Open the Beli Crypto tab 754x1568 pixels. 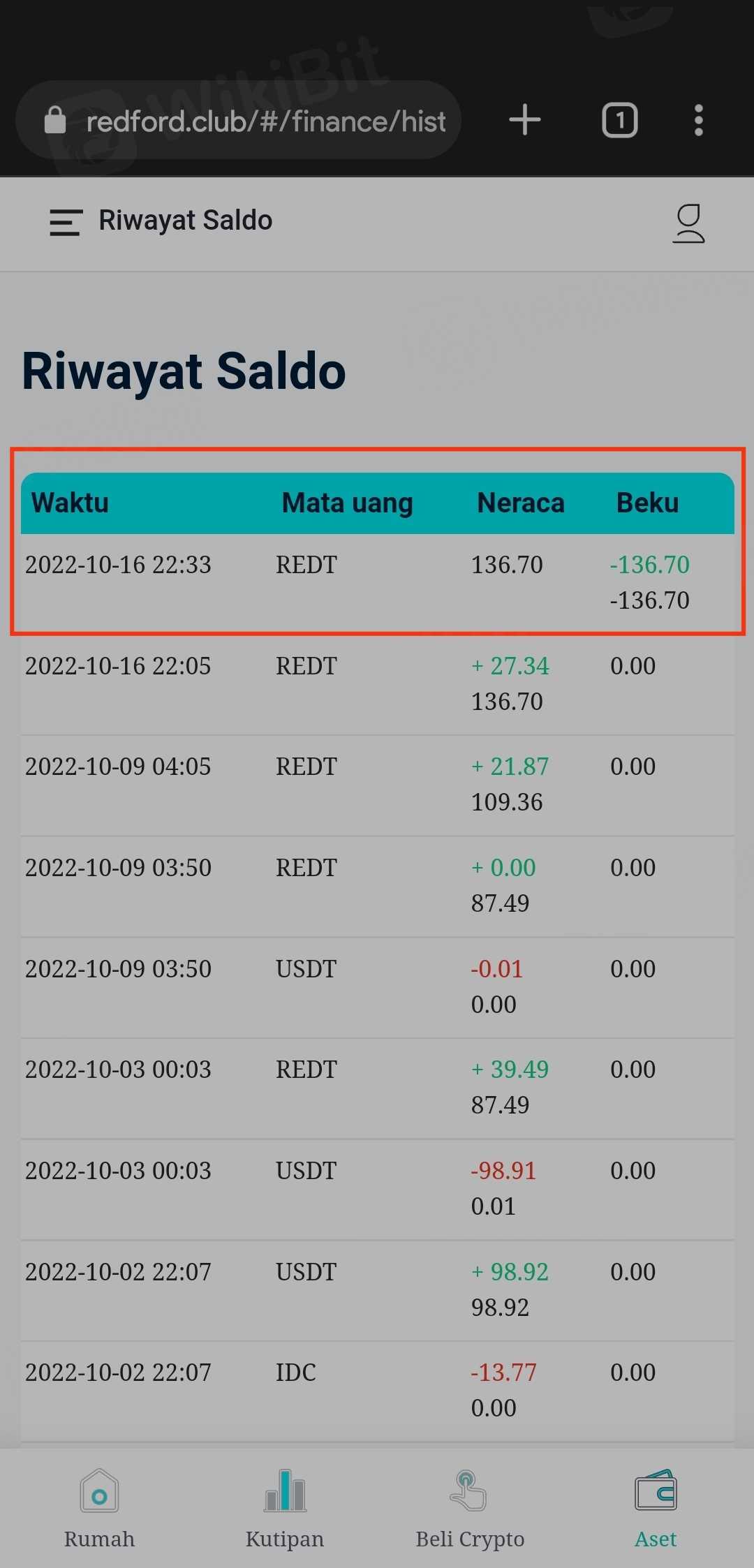point(470,1508)
